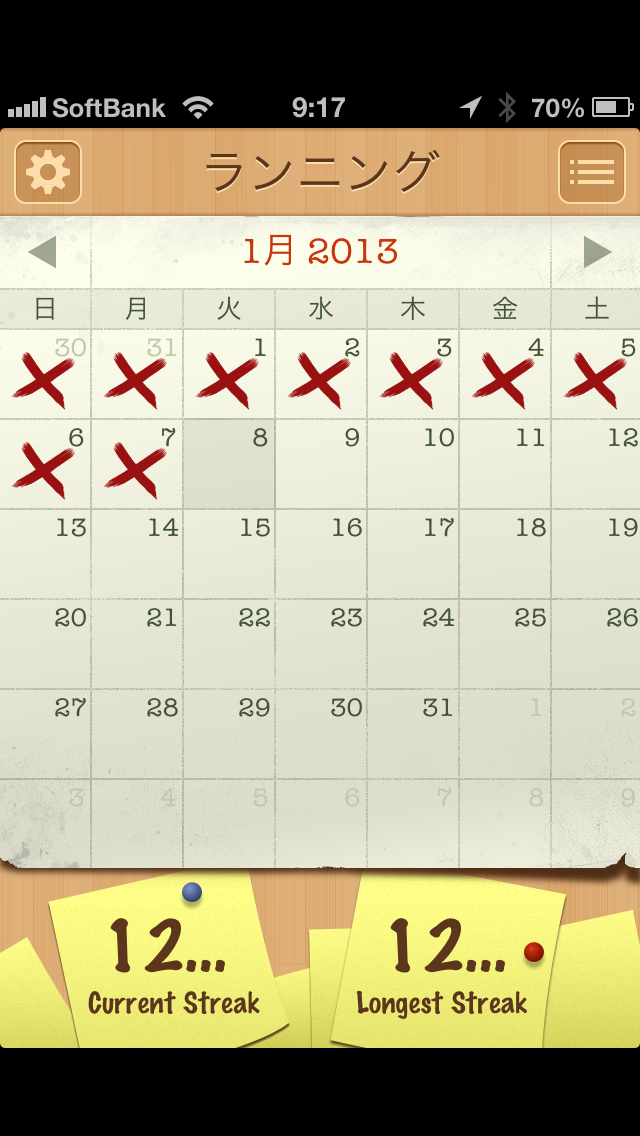
Task: Go to the next month
Action: pos(597,252)
